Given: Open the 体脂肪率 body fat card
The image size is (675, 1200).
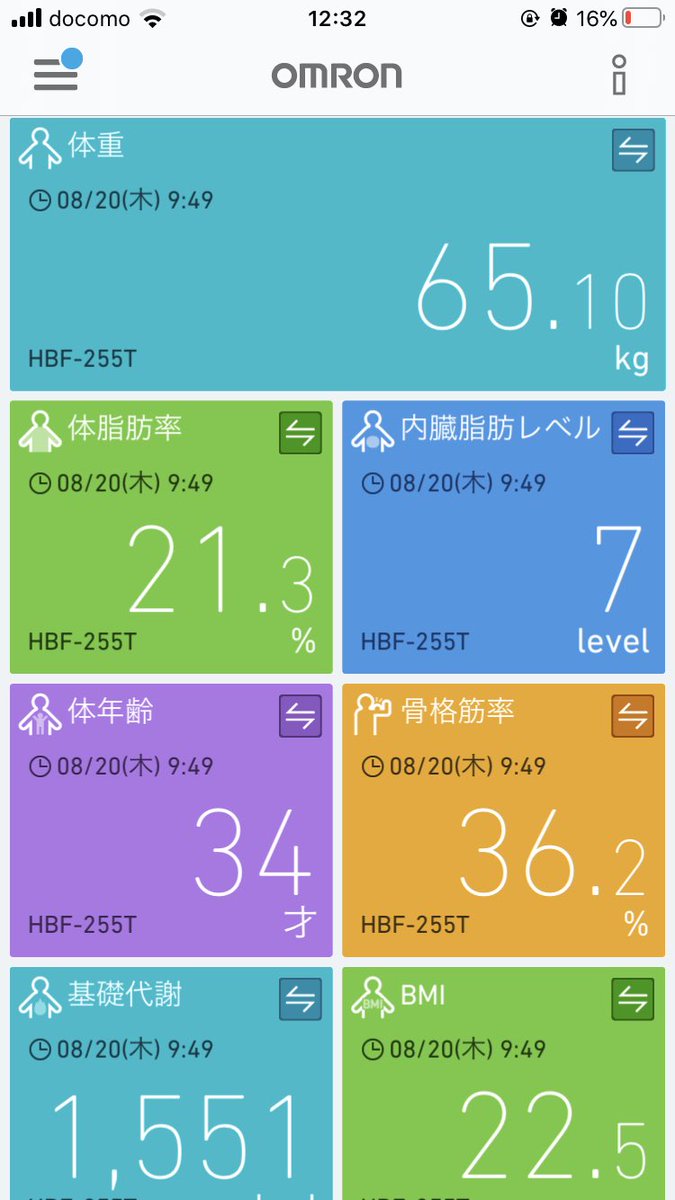Looking at the screenshot, I should tap(171, 537).
